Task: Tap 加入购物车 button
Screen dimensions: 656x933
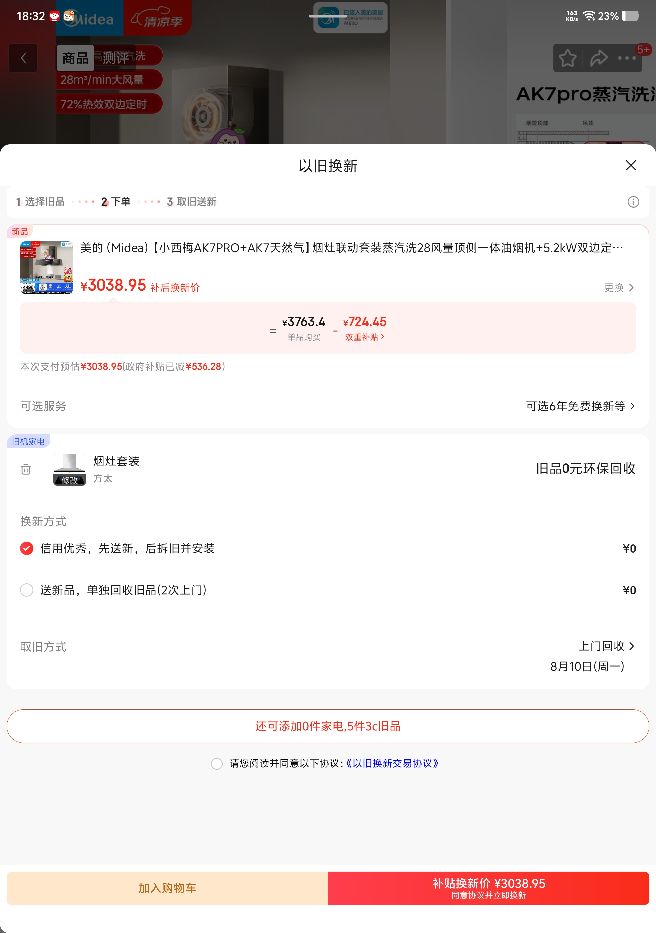Action: coord(167,888)
